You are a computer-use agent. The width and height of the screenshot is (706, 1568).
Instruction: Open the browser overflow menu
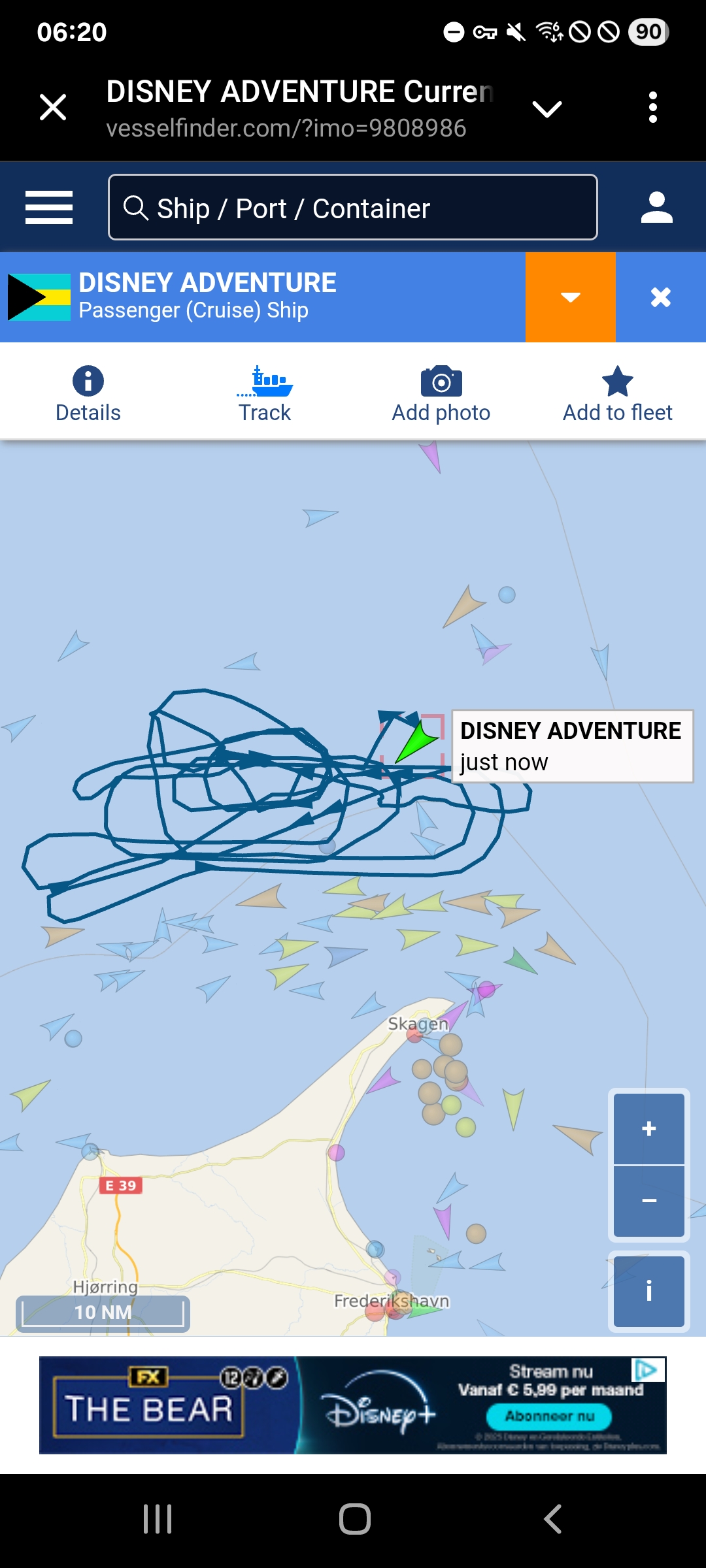(652, 107)
